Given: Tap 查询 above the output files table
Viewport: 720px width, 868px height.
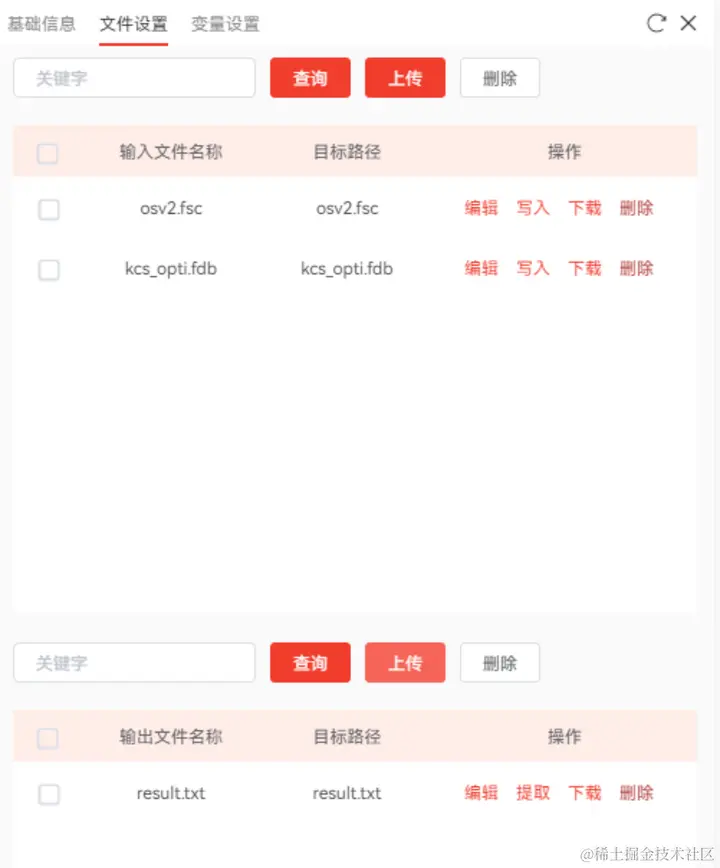Looking at the screenshot, I should point(310,663).
